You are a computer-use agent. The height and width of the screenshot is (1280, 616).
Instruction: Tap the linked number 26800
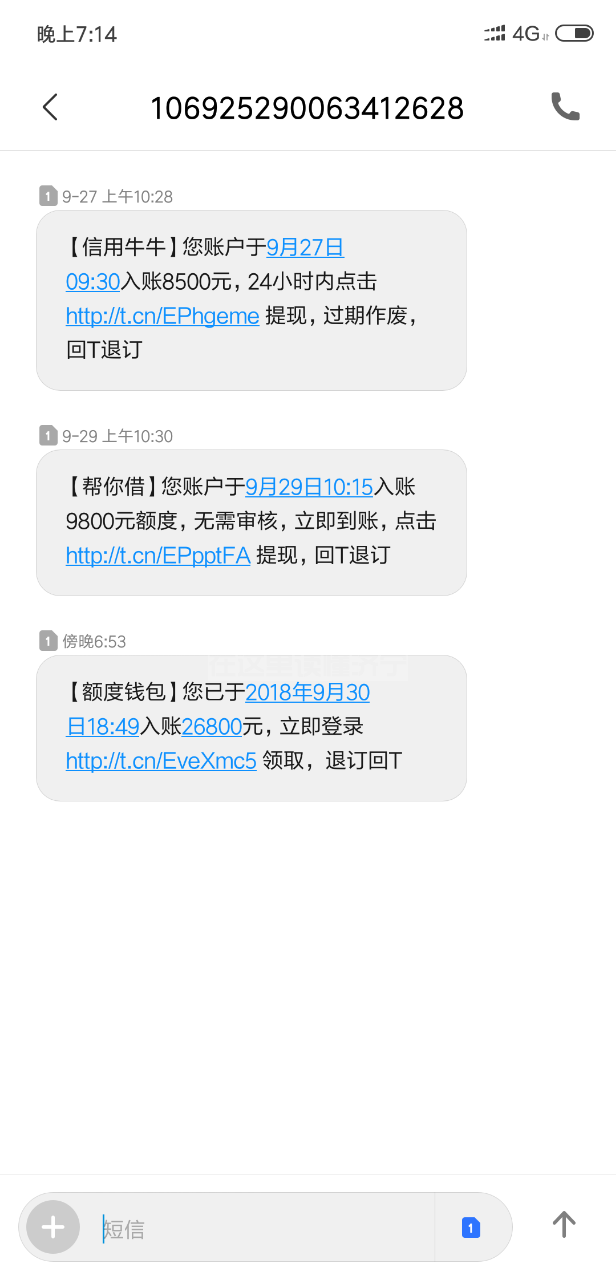tap(212, 727)
